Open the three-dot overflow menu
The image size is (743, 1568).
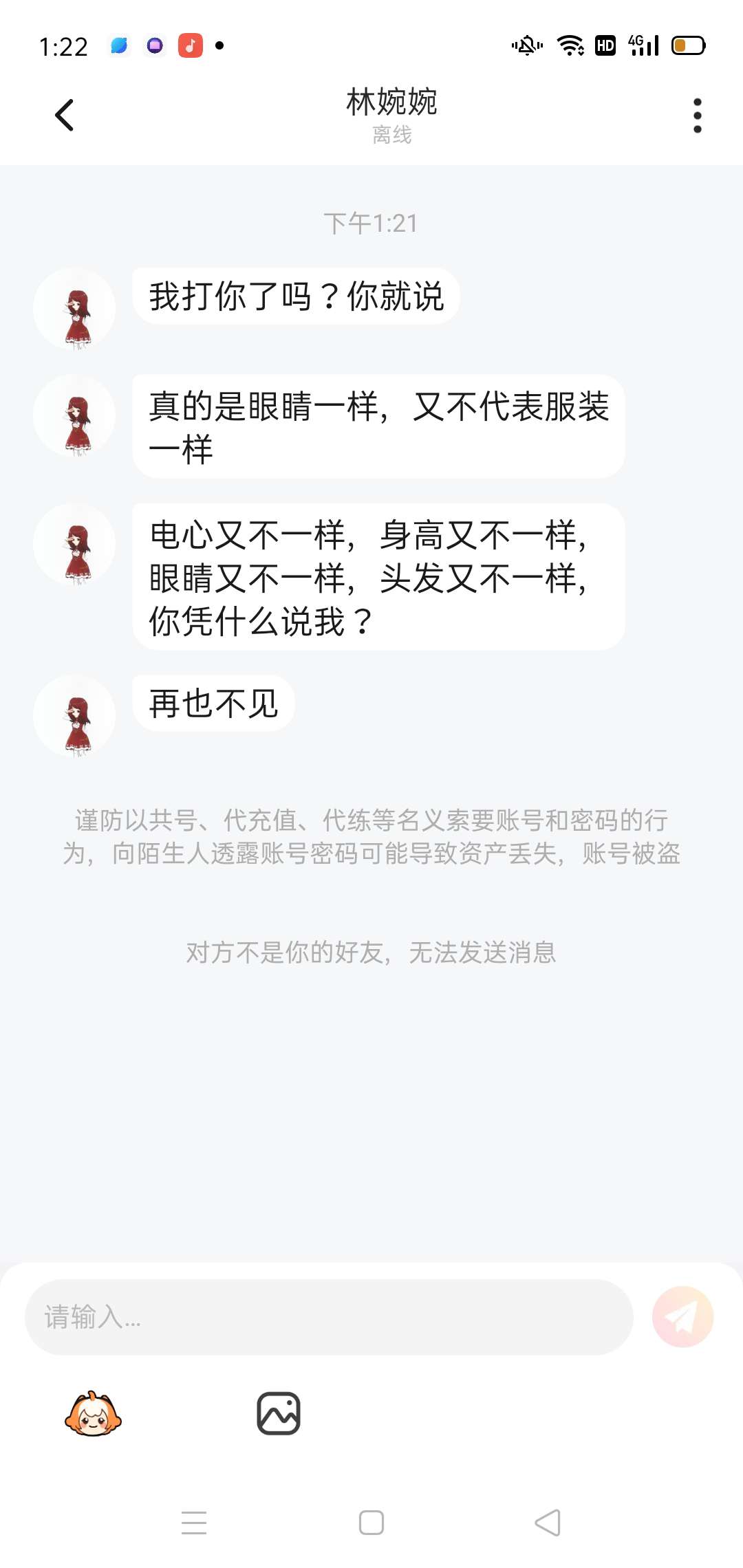coord(697,115)
